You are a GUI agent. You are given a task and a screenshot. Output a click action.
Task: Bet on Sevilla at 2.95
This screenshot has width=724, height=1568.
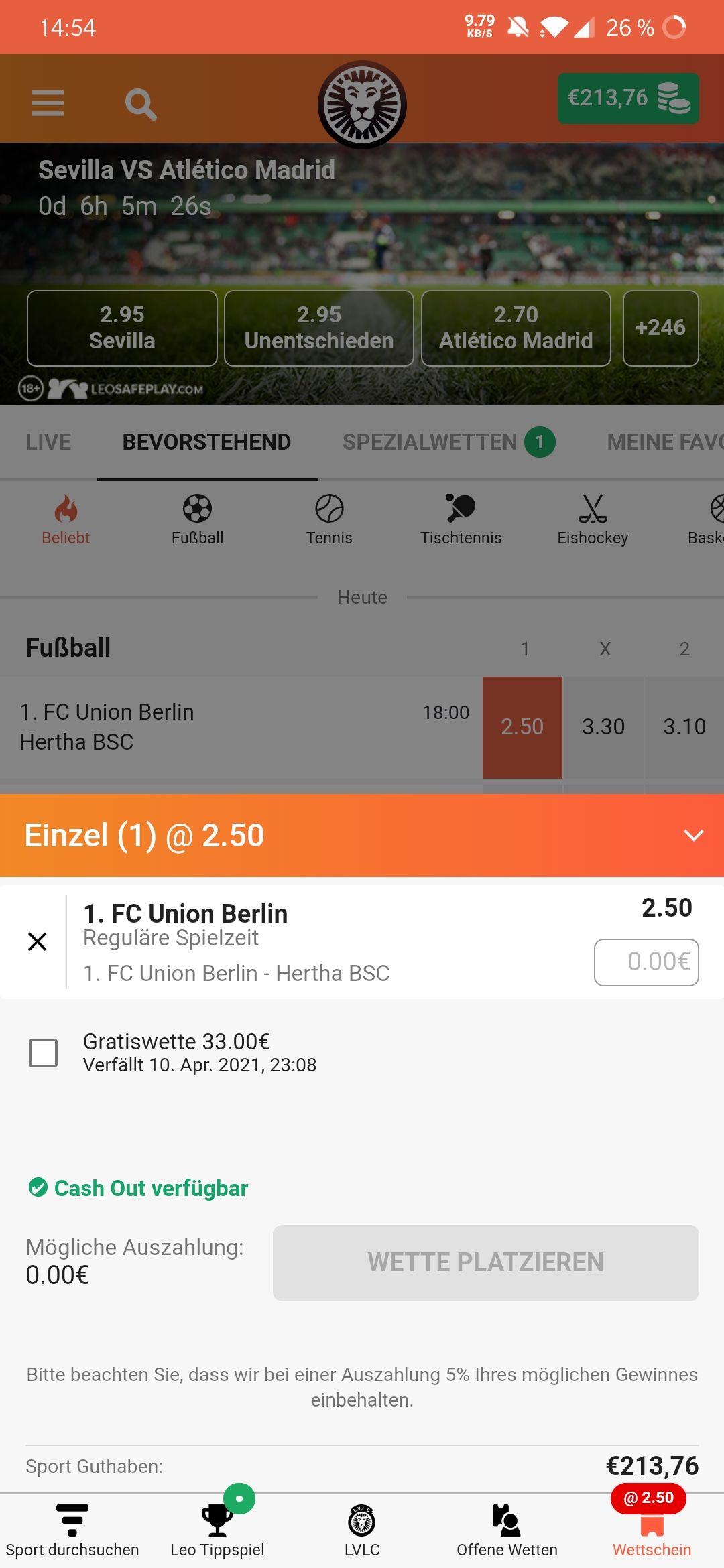(x=122, y=328)
